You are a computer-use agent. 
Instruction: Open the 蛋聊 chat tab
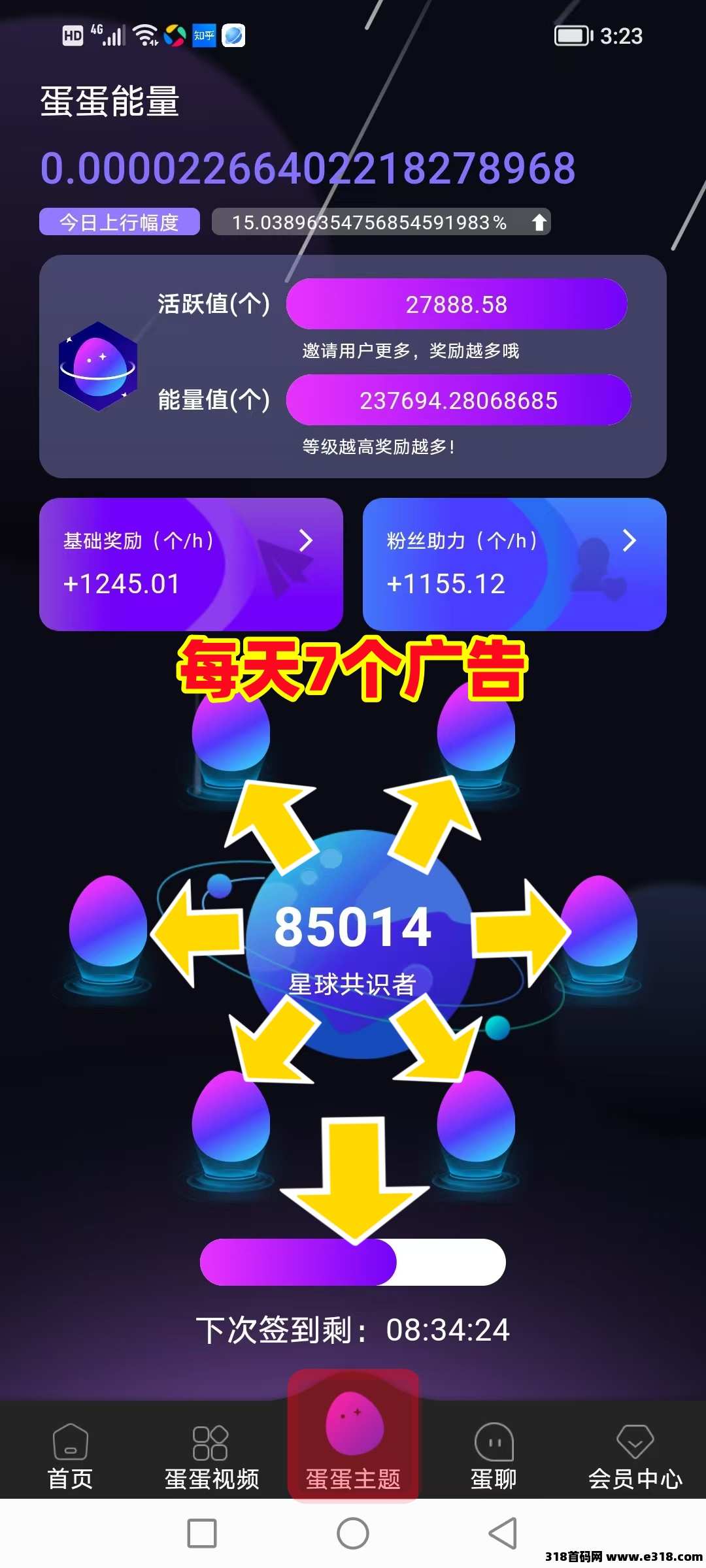(x=494, y=1456)
